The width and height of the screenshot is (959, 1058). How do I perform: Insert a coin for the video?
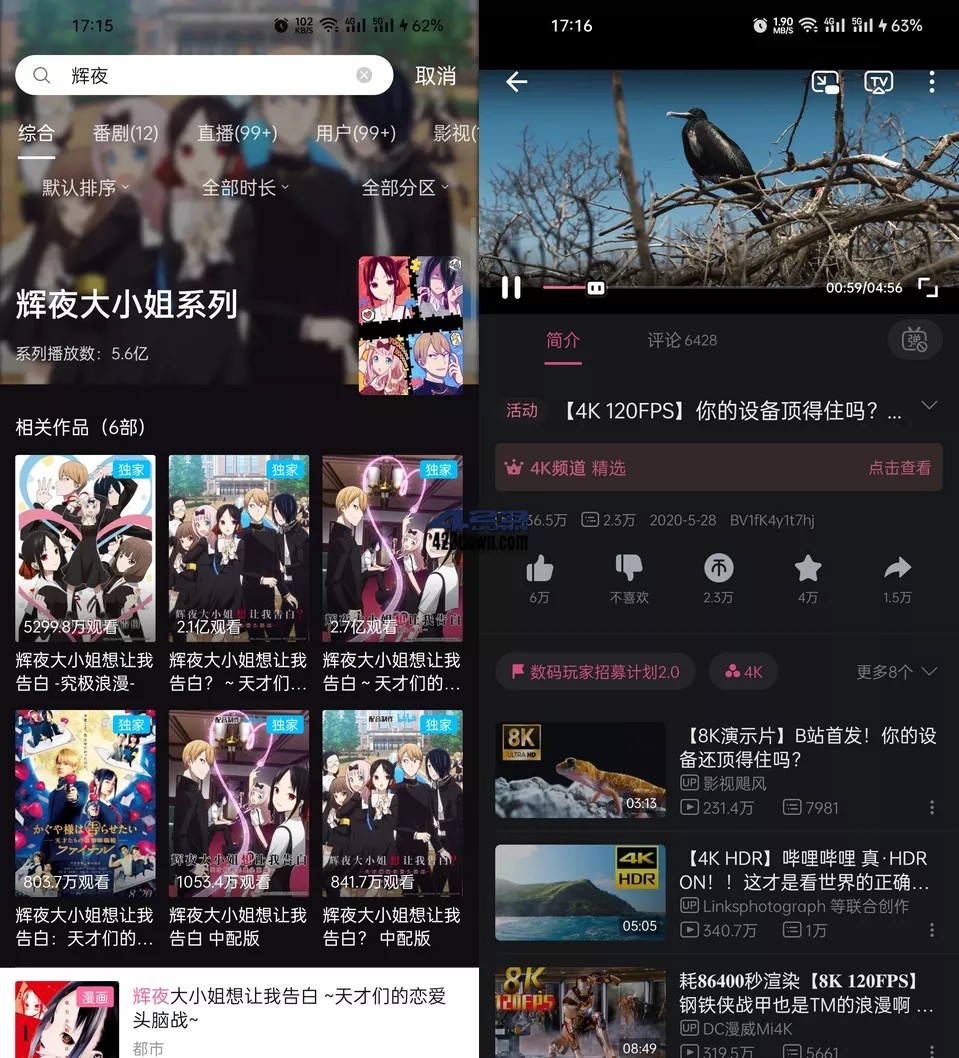[718, 570]
